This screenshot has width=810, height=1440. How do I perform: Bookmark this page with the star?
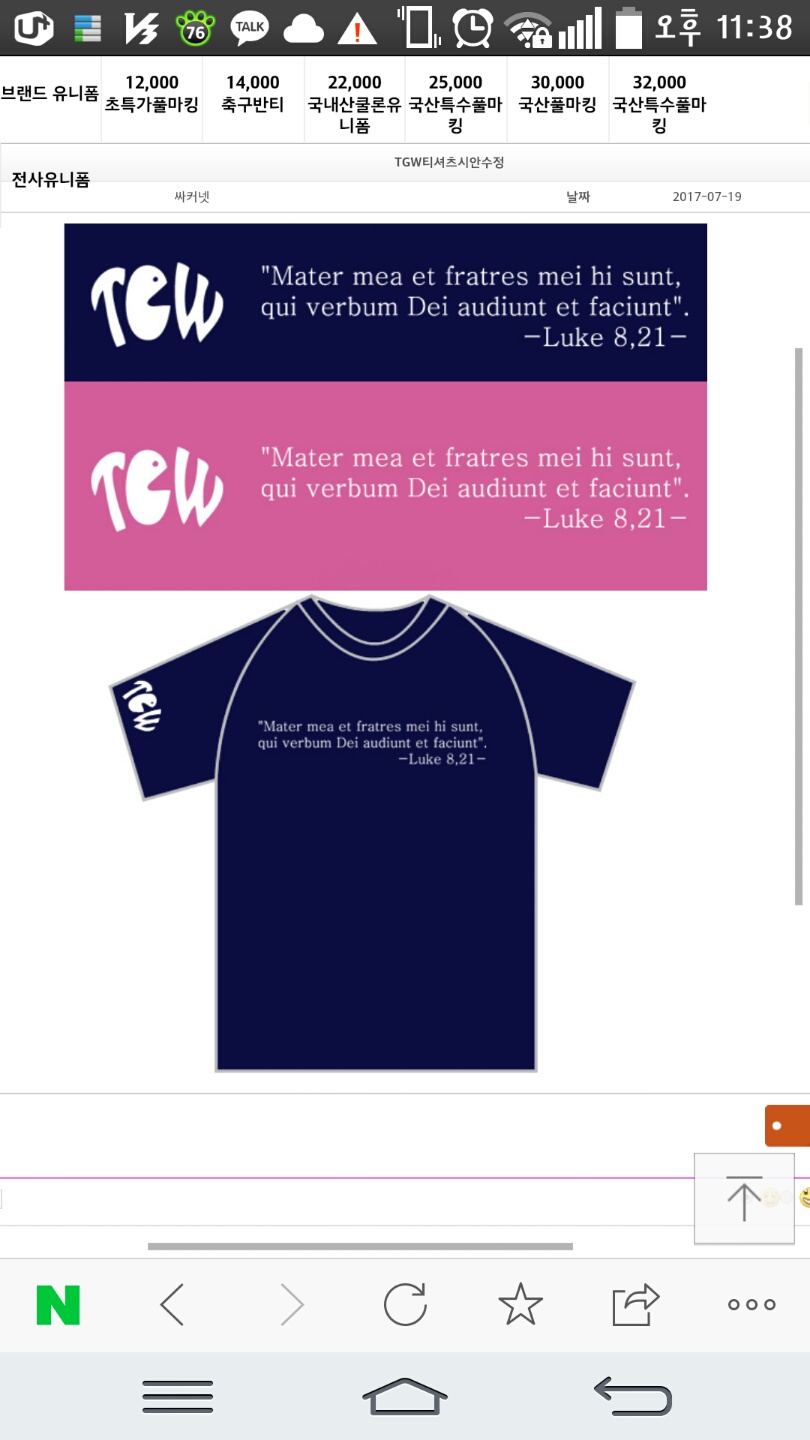point(520,1305)
